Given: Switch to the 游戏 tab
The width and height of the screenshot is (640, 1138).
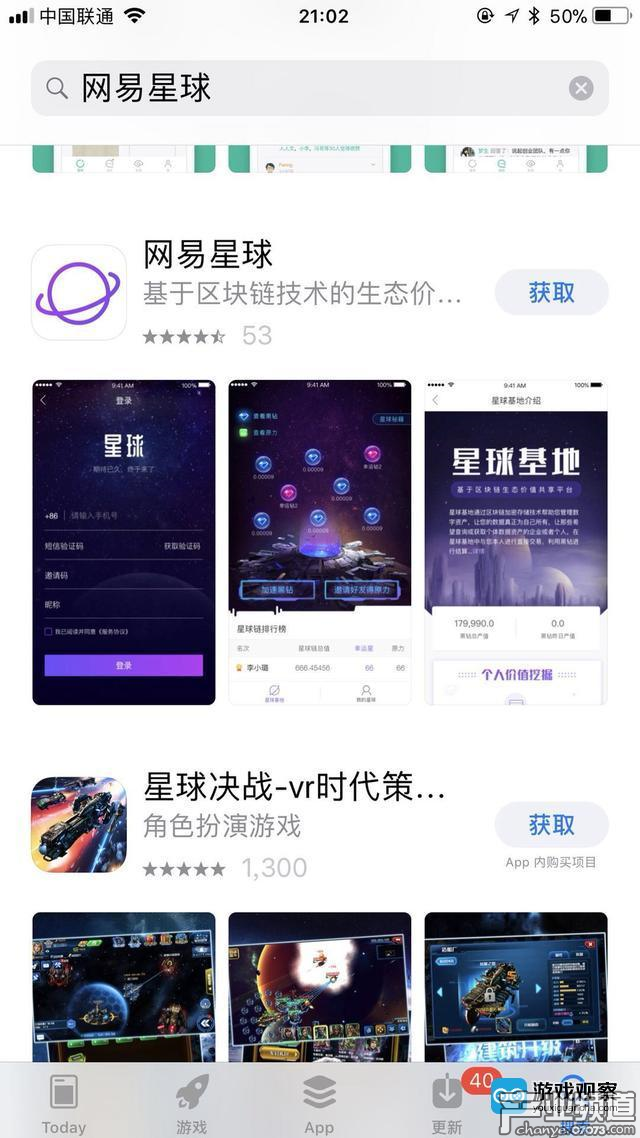Looking at the screenshot, I should click(x=191, y=1103).
